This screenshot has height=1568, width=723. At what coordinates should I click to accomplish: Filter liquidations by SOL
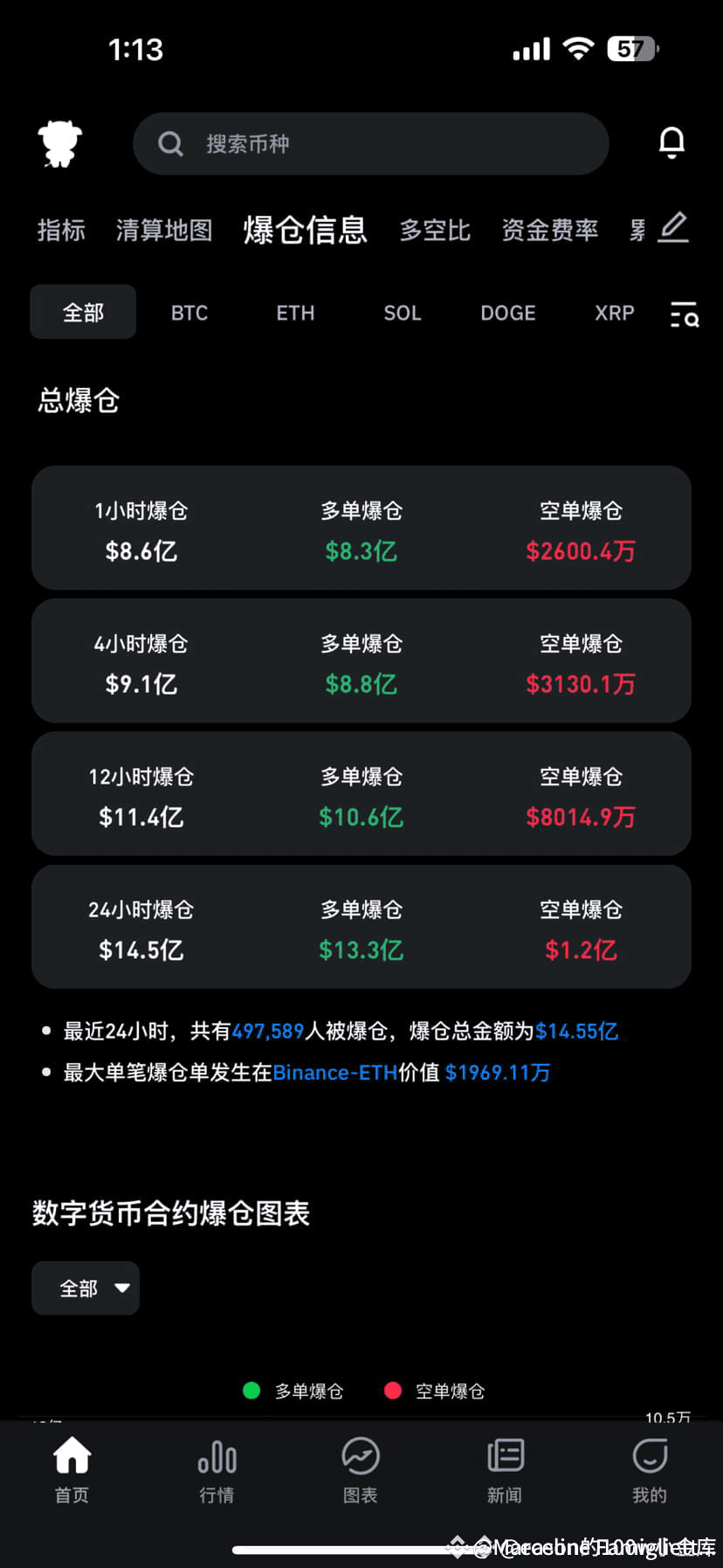403,313
